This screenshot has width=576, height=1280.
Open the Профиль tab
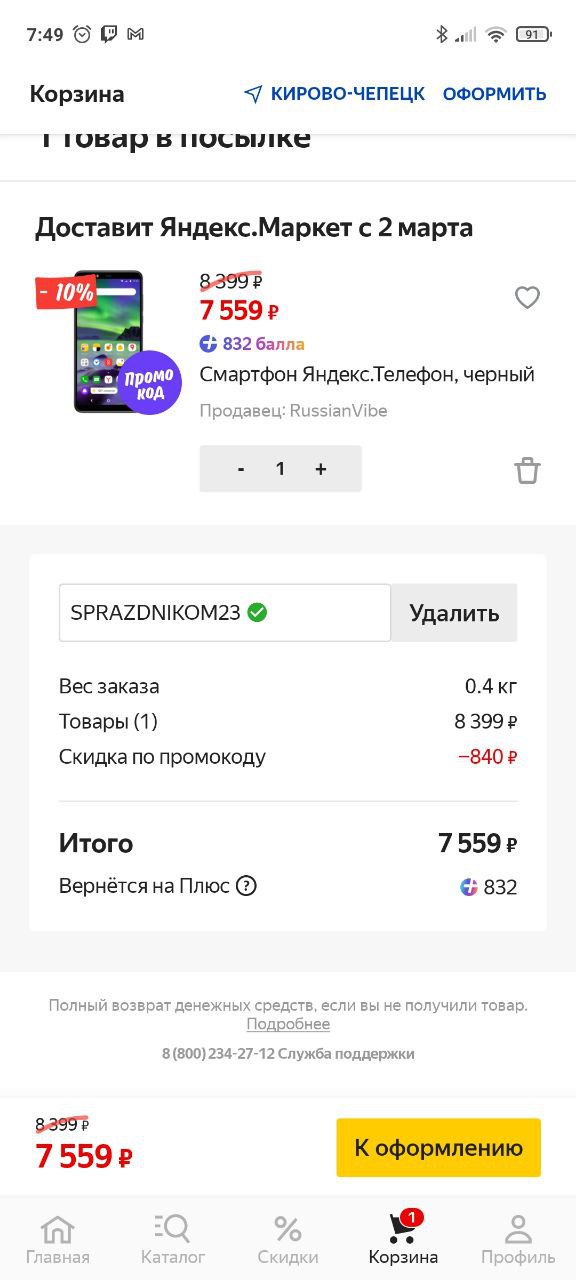pos(518,1239)
